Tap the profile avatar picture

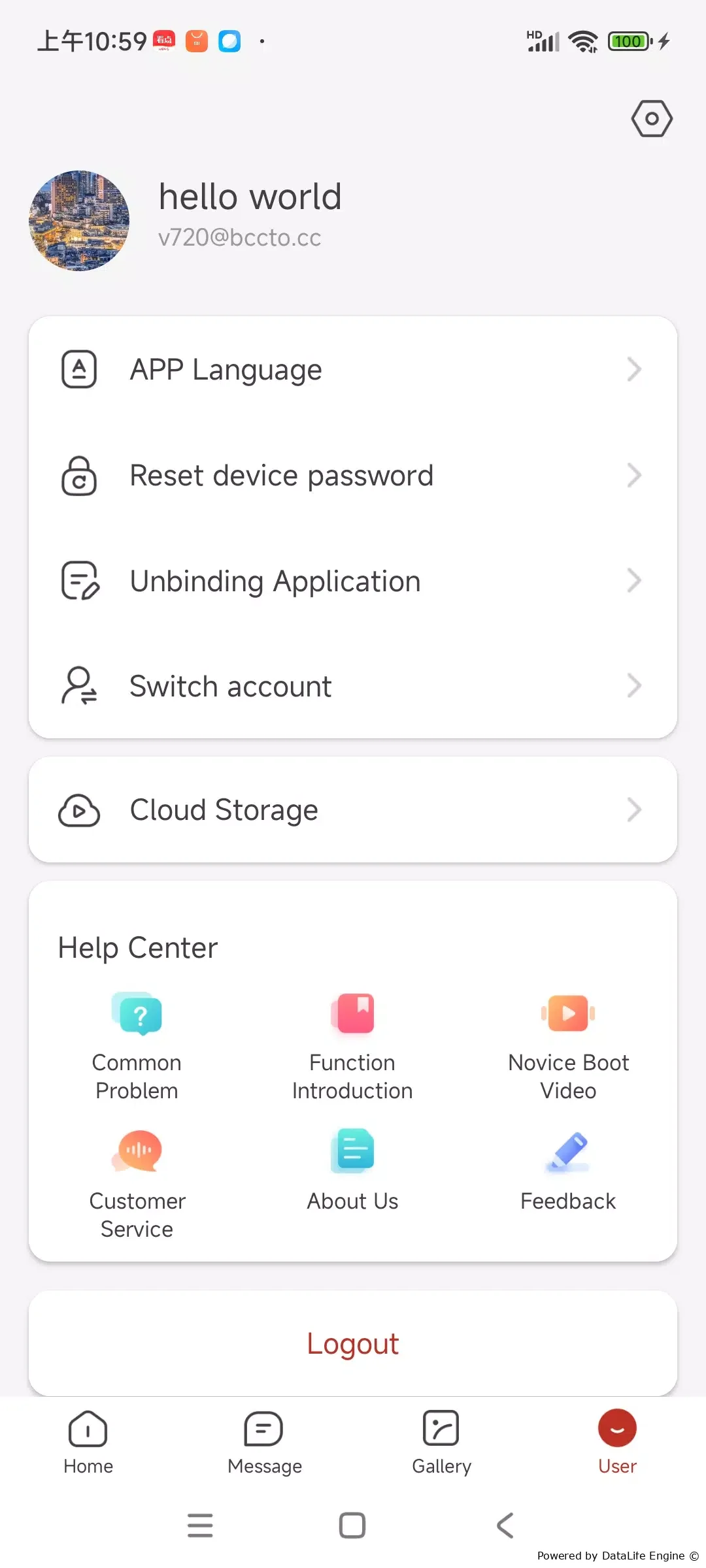coord(79,221)
